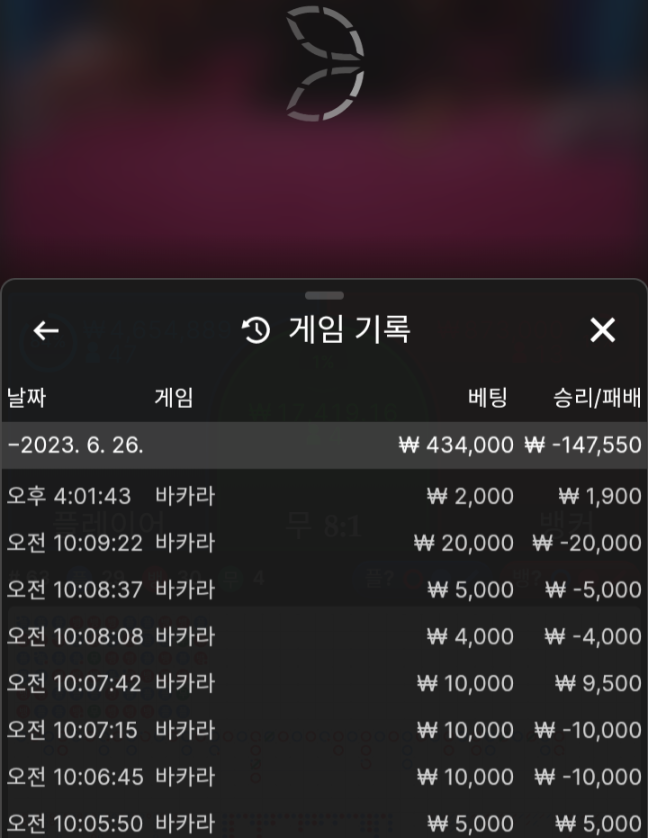Select the 오전 10:08:08 바카라 entry
Image resolution: width=648 pixels, height=838 pixels.
324,636
